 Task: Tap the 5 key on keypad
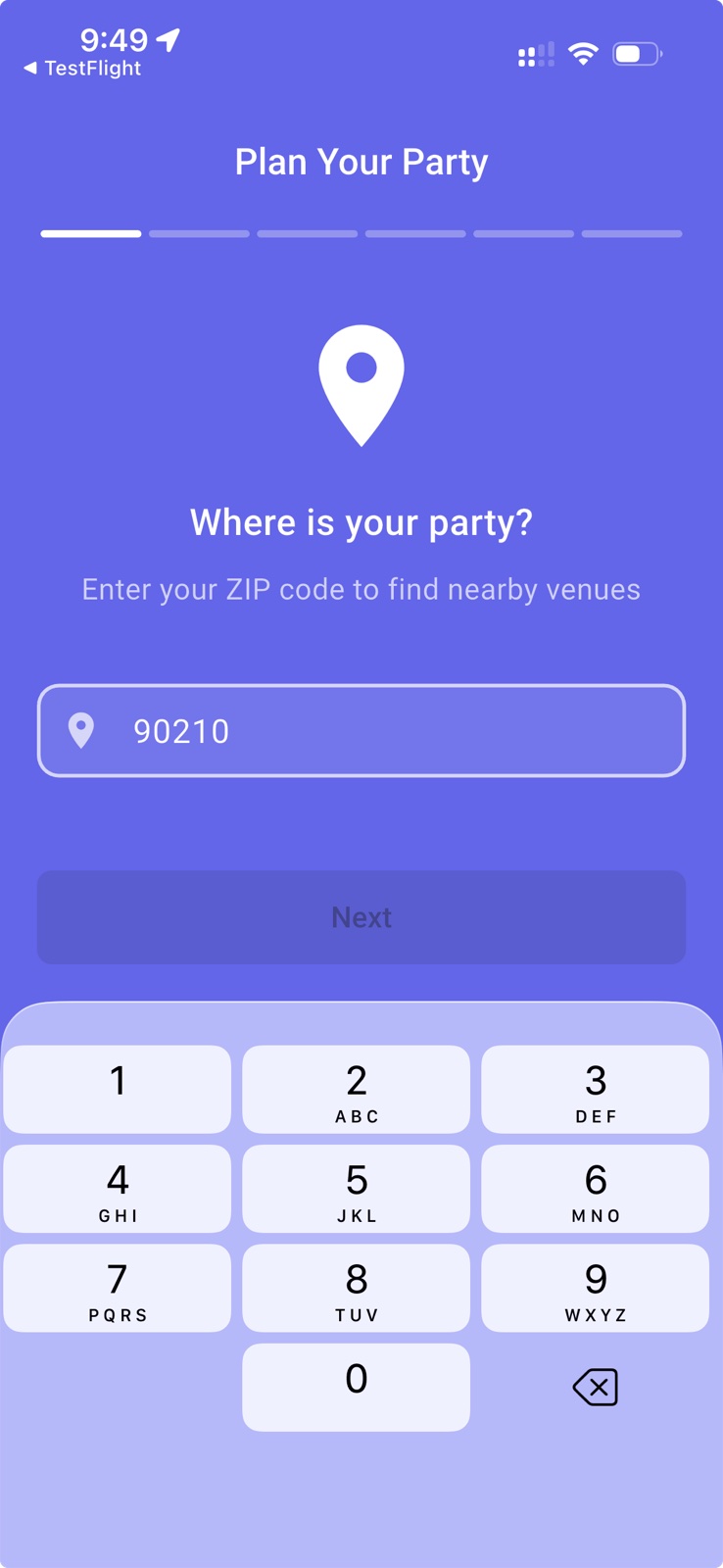coord(356,1189)
